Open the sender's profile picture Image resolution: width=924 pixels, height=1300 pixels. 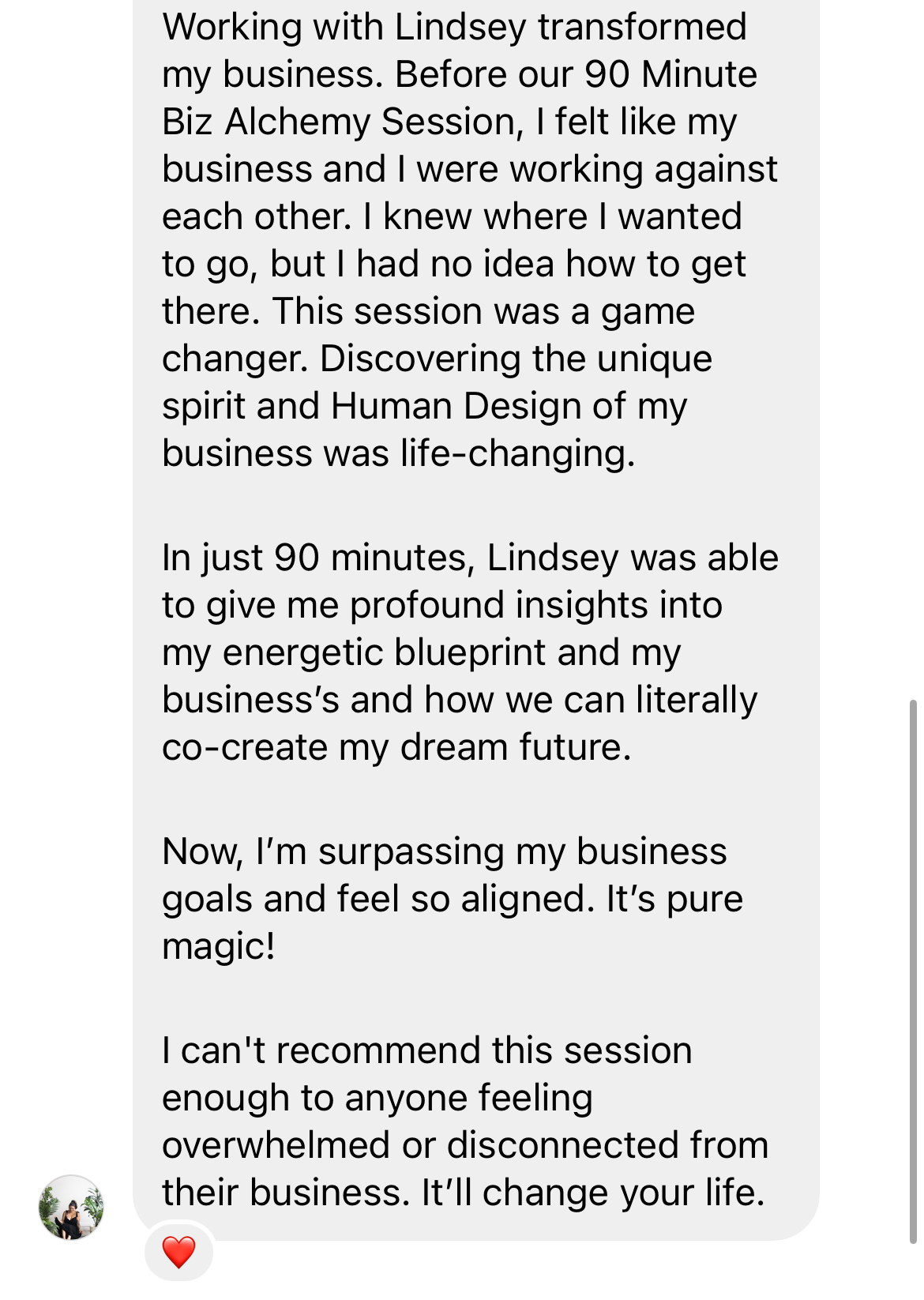pyautogui.click(x=71, y=1207)
